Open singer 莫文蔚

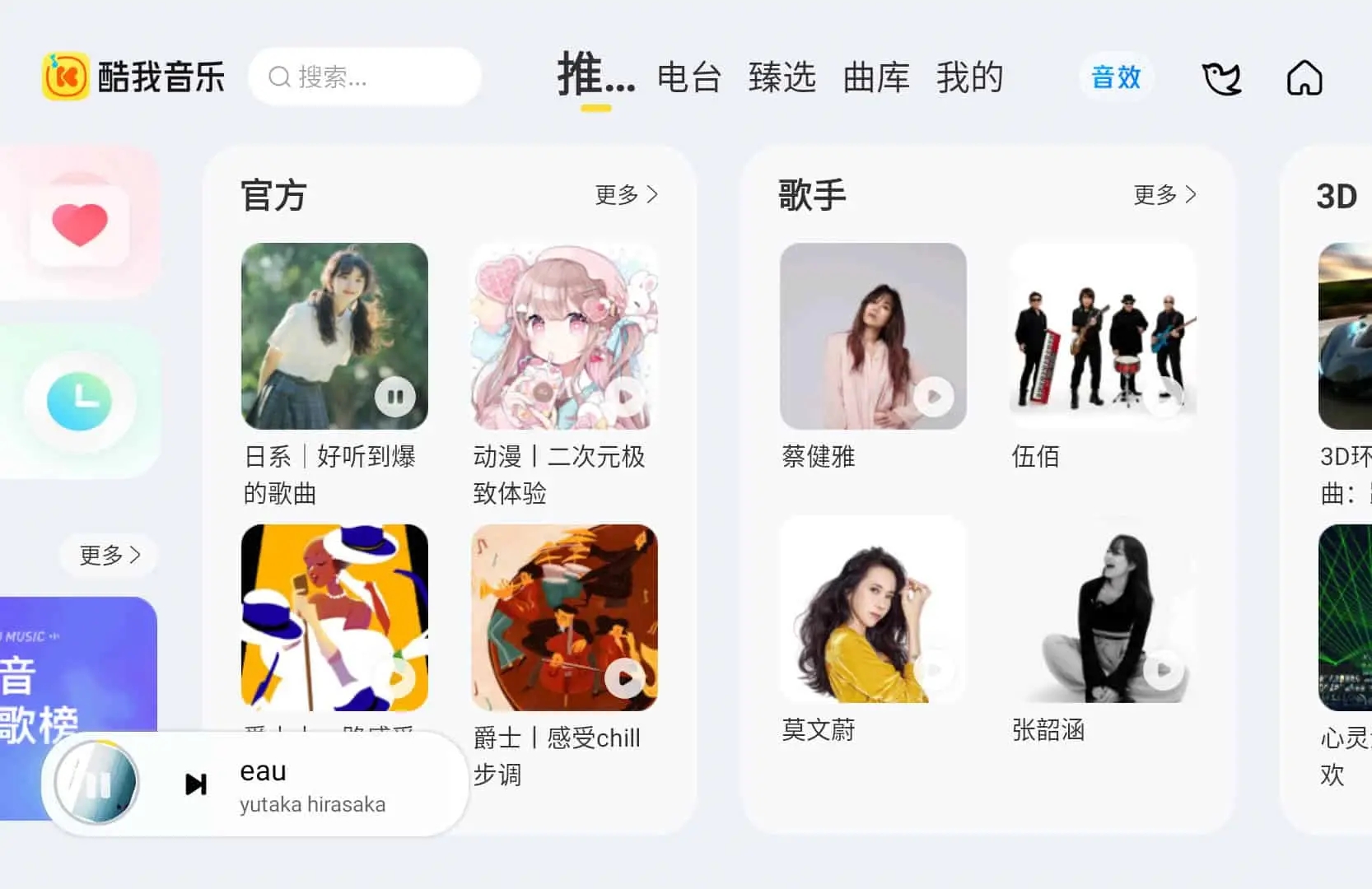pyautogui.click(x=873, y=609)
